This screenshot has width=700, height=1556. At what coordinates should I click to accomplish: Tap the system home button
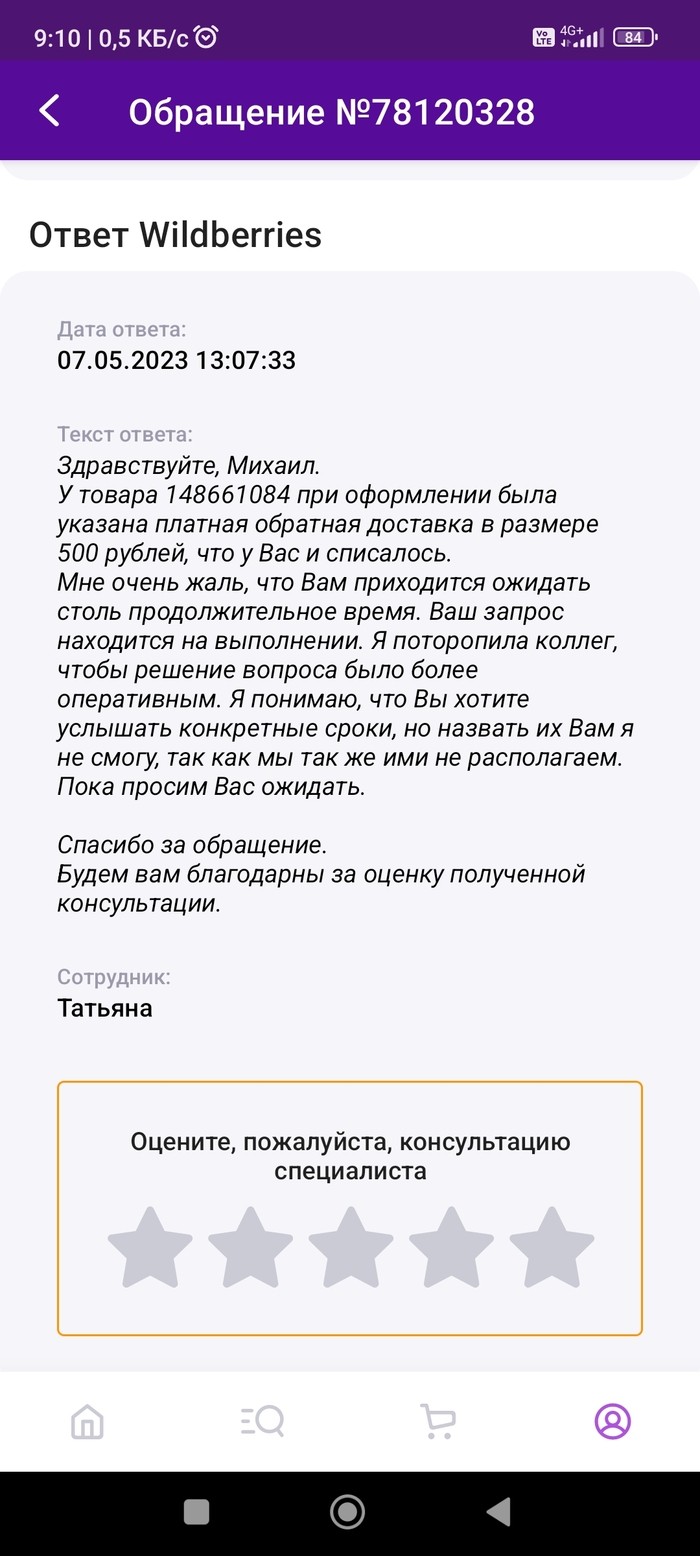point(347,1511)
